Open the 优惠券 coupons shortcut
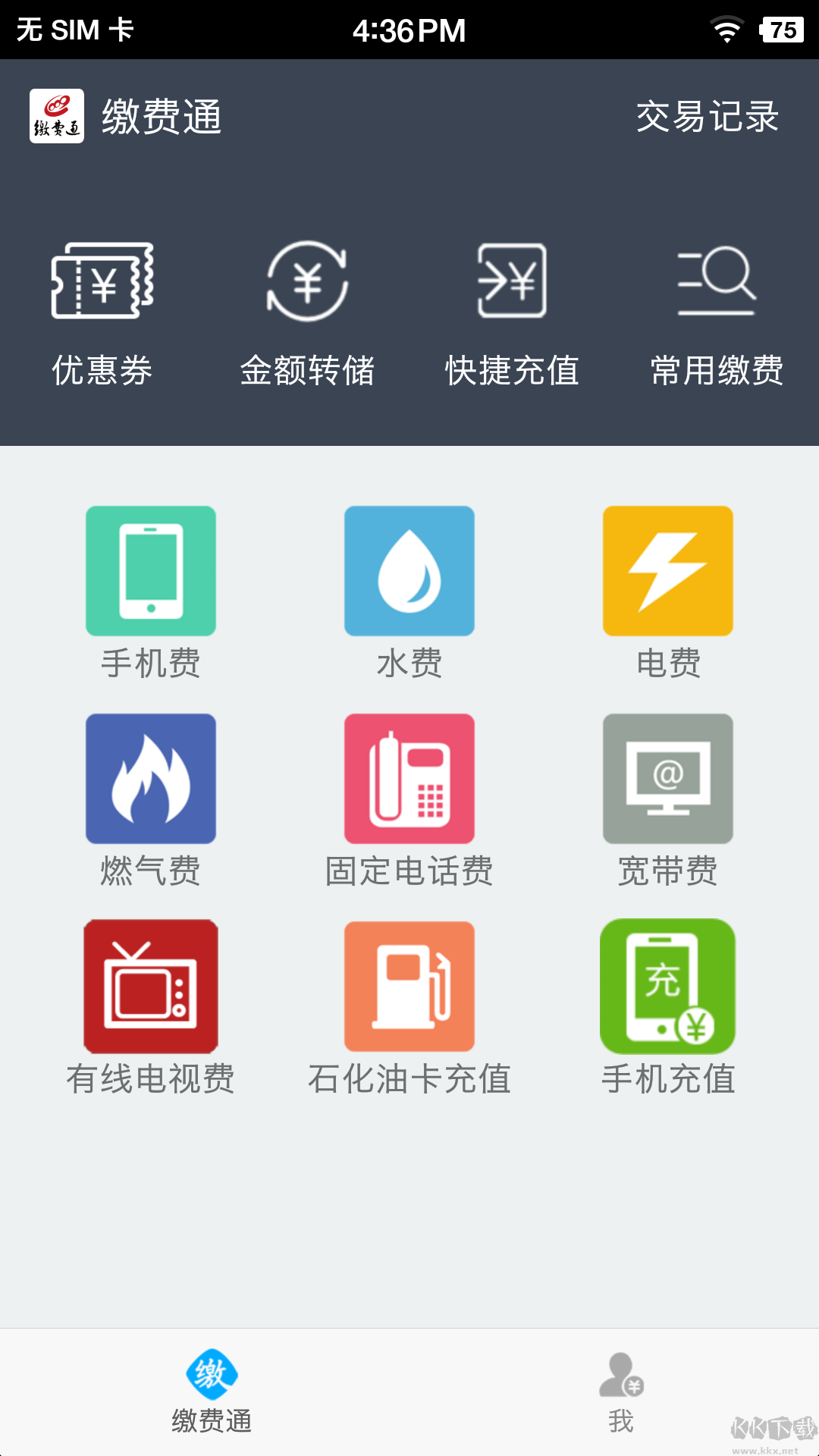Image resolution: width=819 pixels, height=1456 pixels. pyautogui.click(x=102, y=312)
